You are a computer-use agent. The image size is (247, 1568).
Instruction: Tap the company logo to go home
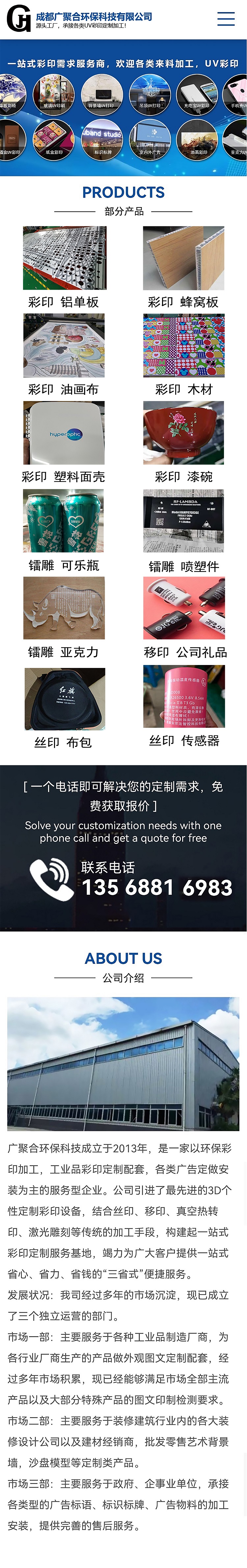(18, 18)
